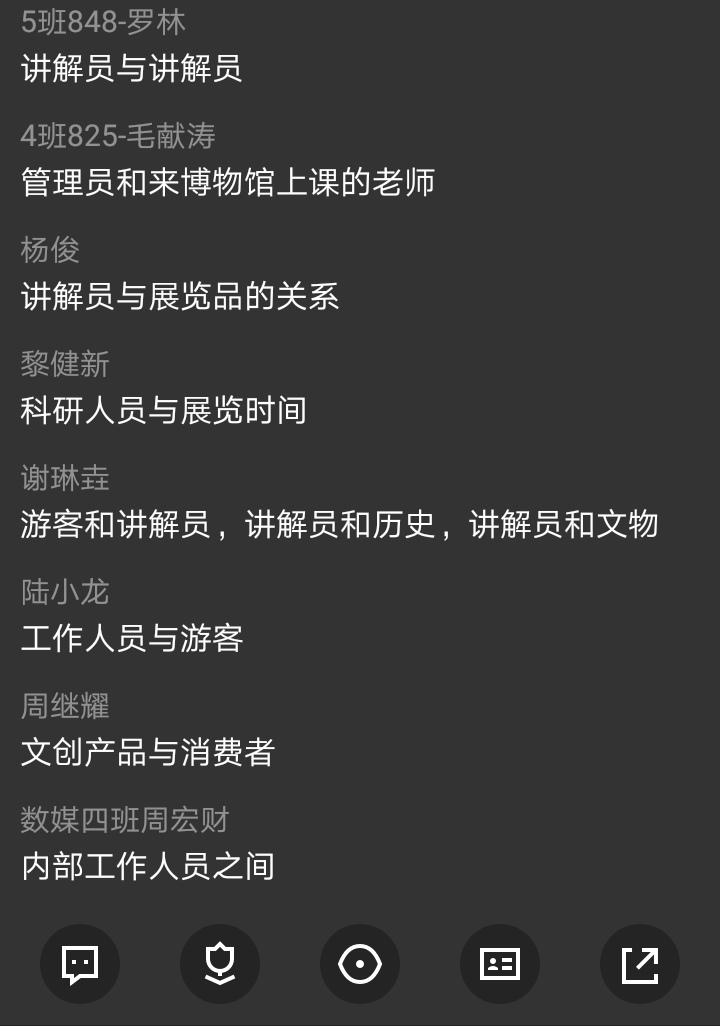
Task: Tap the share export arrow icon
Action: 640,964
